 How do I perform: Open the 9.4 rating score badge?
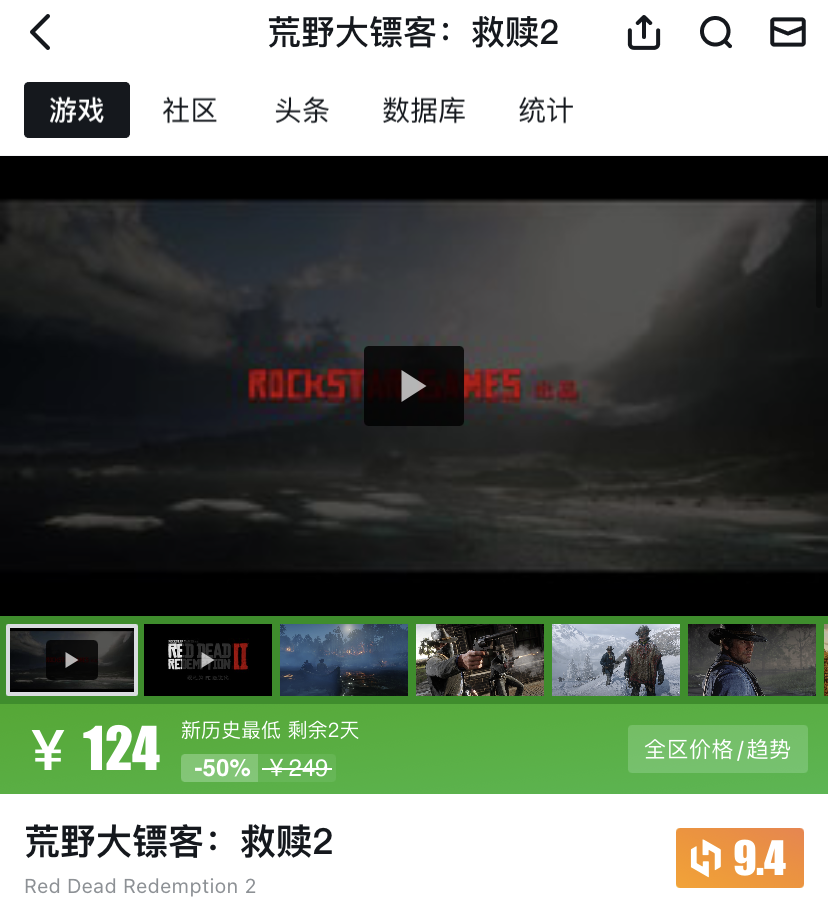click(739, 858)
